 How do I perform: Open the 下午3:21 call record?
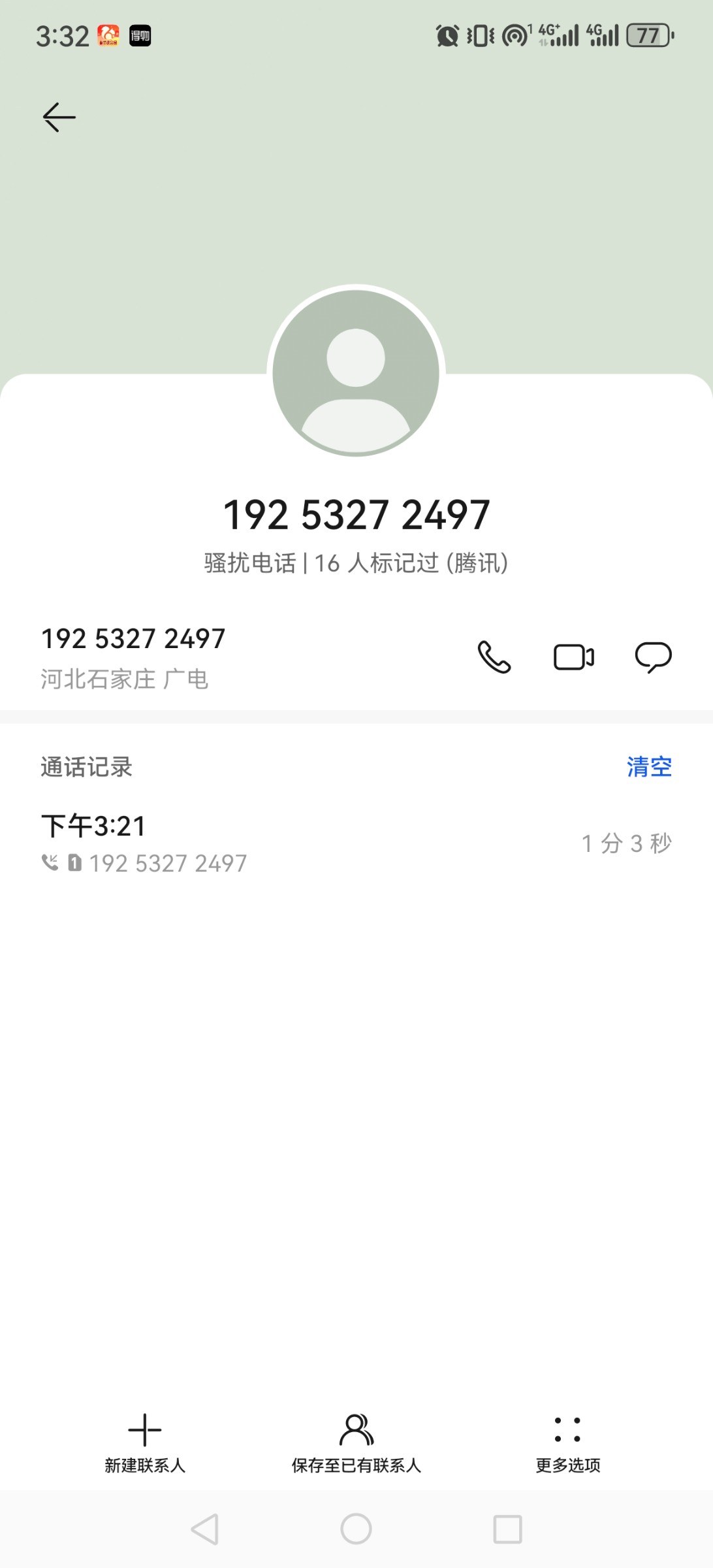[x=356, y=843]
